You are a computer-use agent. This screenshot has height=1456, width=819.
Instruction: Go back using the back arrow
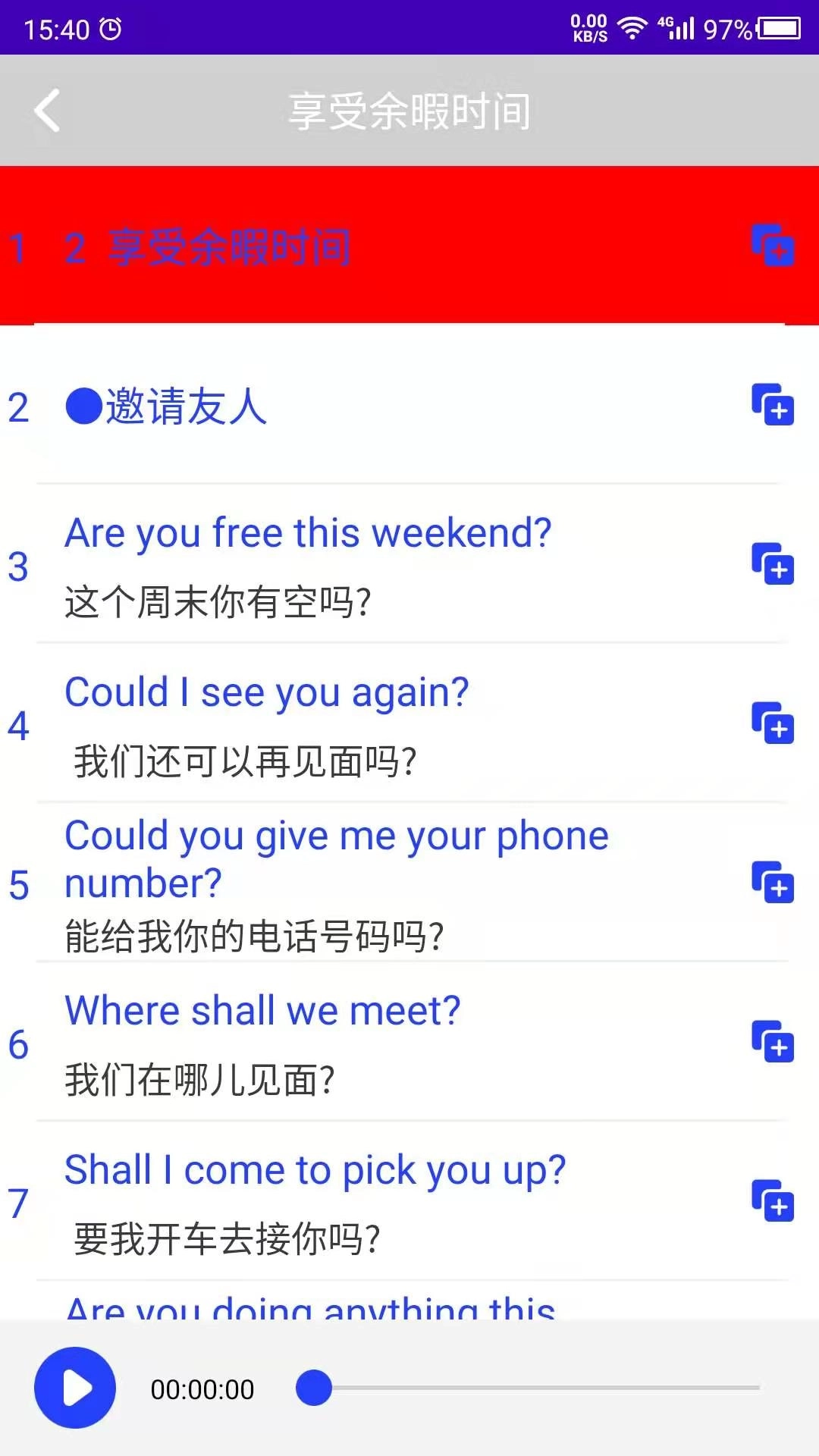point(47,110)
